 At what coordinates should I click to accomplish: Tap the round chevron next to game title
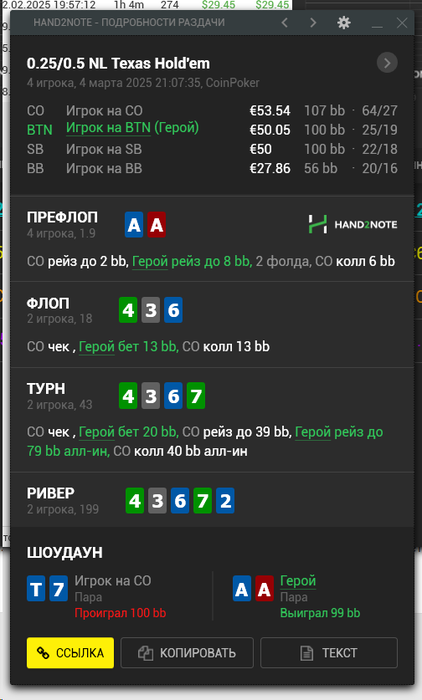pos(387,63)
